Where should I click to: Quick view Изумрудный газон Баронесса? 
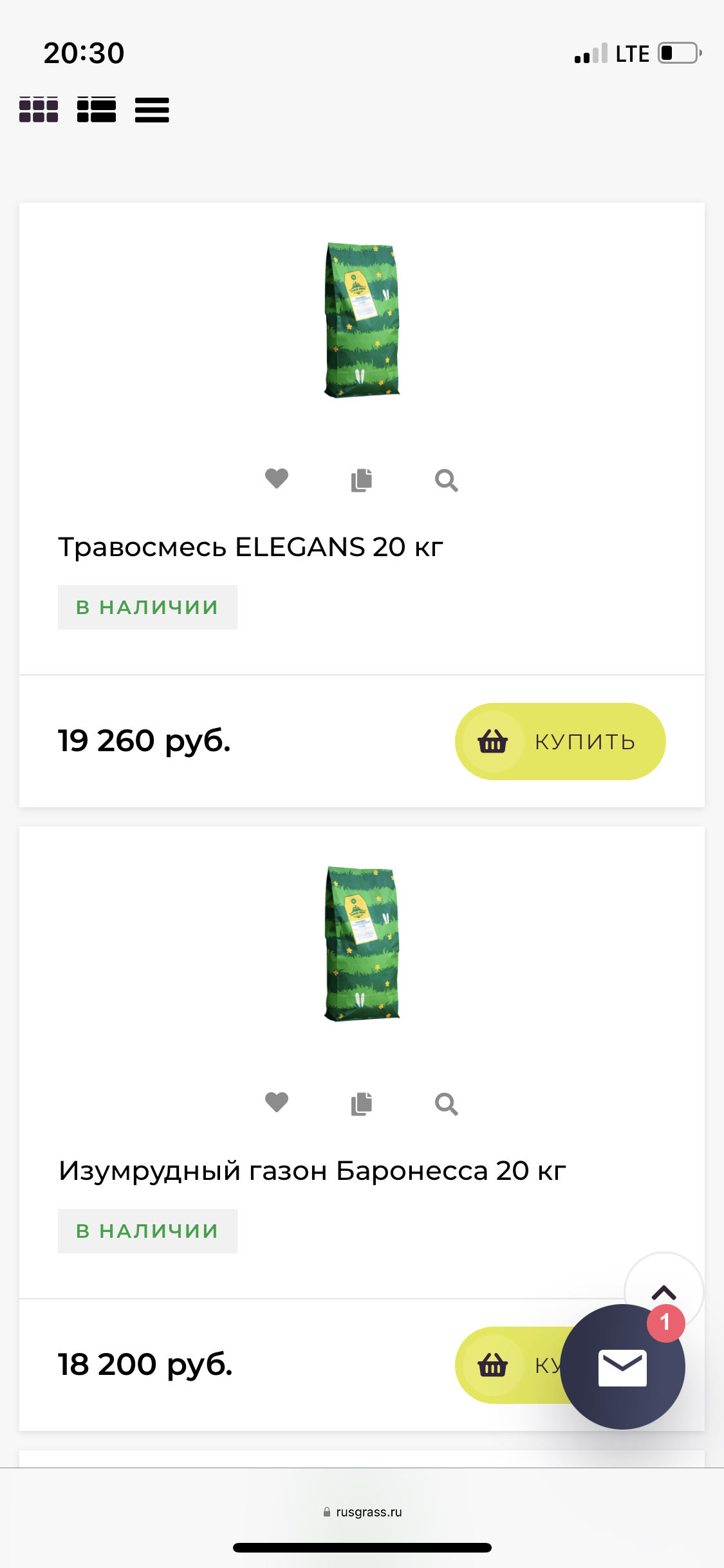[x=446, y=1104]
